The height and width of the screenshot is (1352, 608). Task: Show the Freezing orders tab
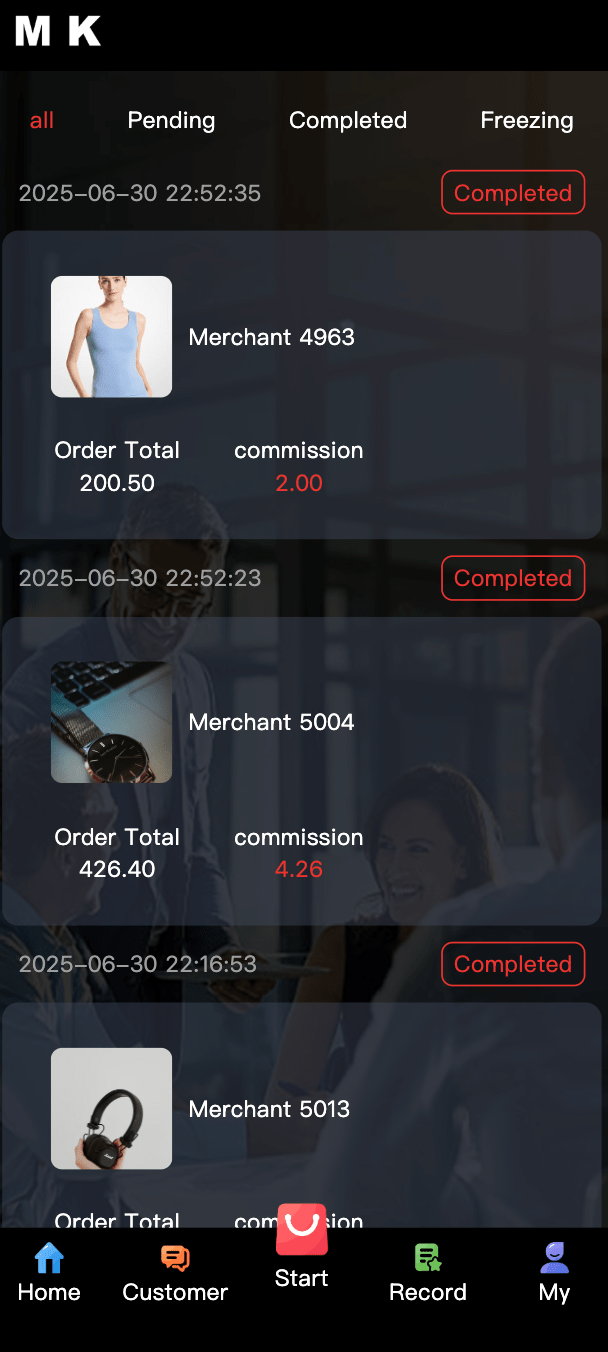tap(526, 121)
